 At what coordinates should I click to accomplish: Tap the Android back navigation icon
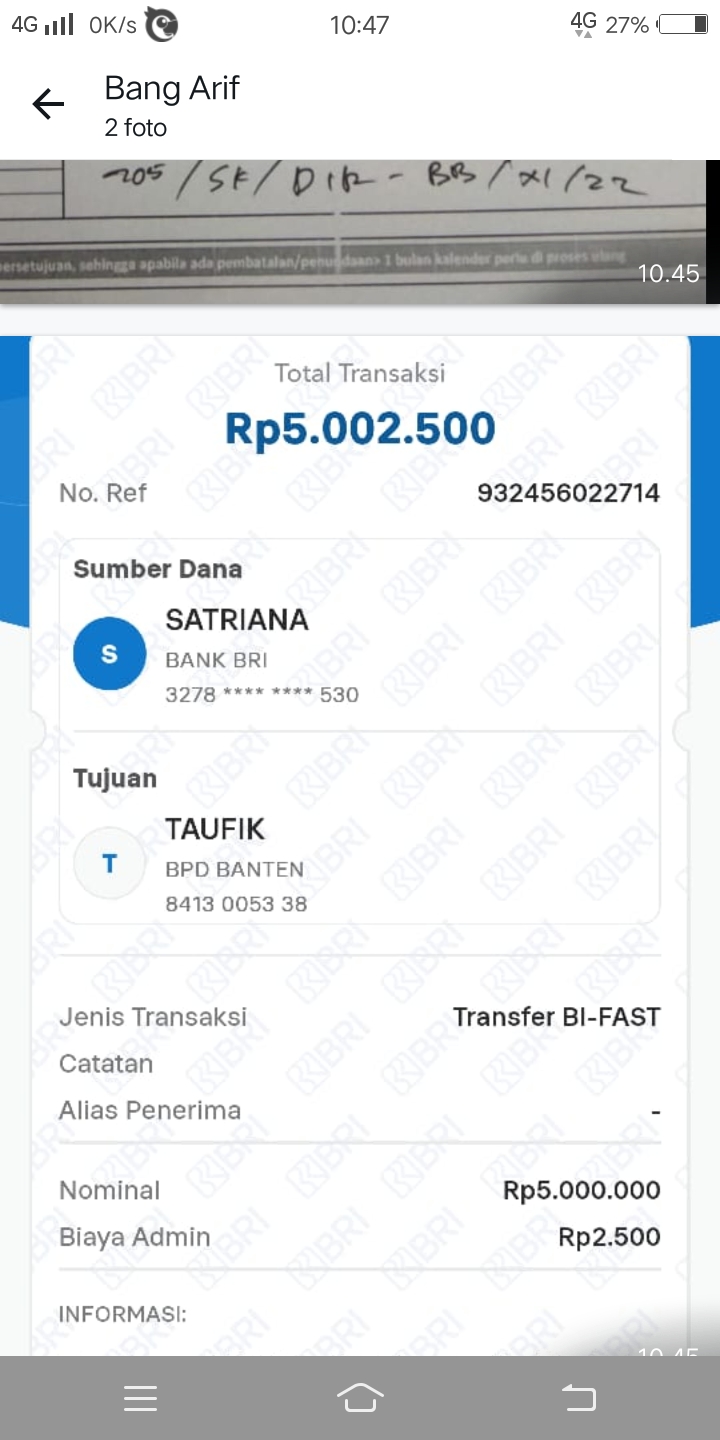578,1397
